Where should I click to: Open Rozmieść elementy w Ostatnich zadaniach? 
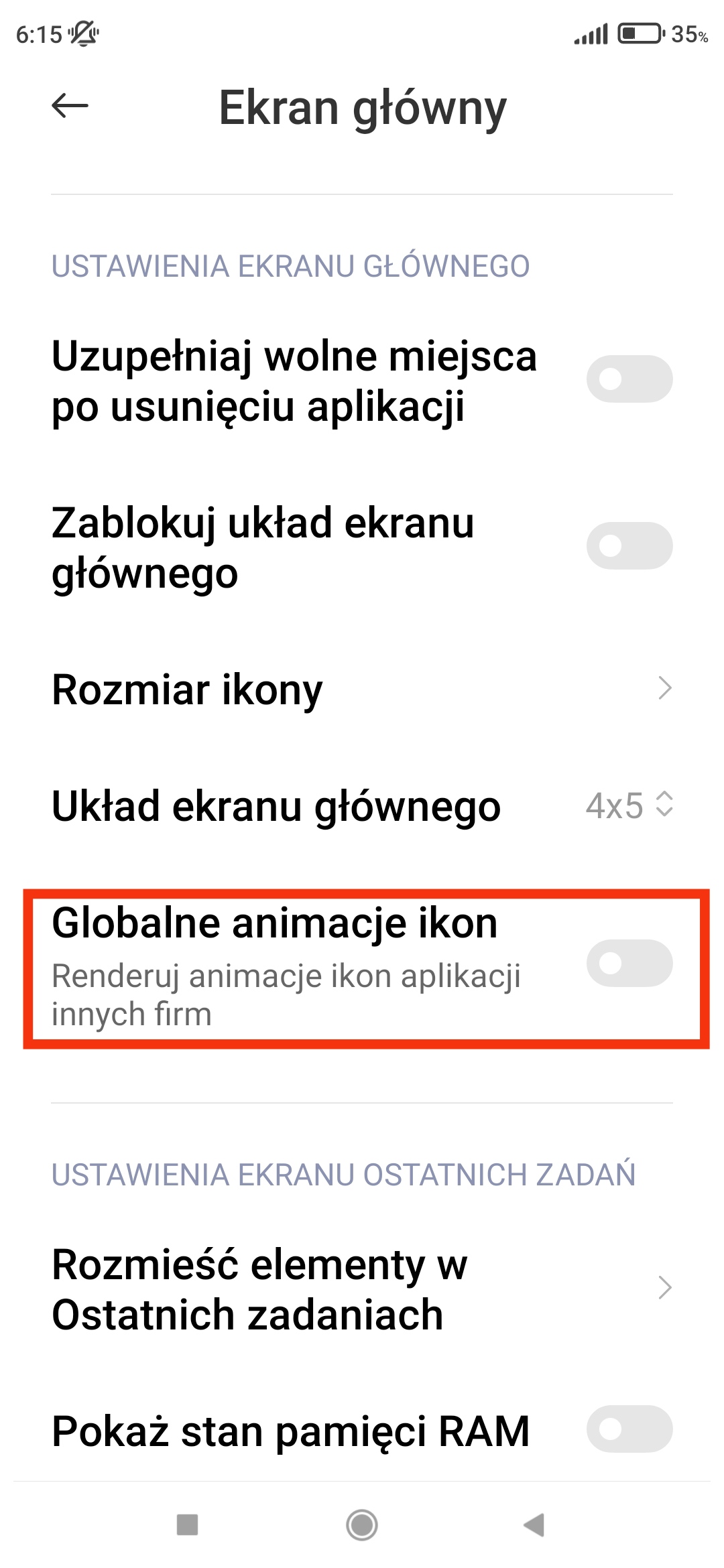[x=362, y=1289]
